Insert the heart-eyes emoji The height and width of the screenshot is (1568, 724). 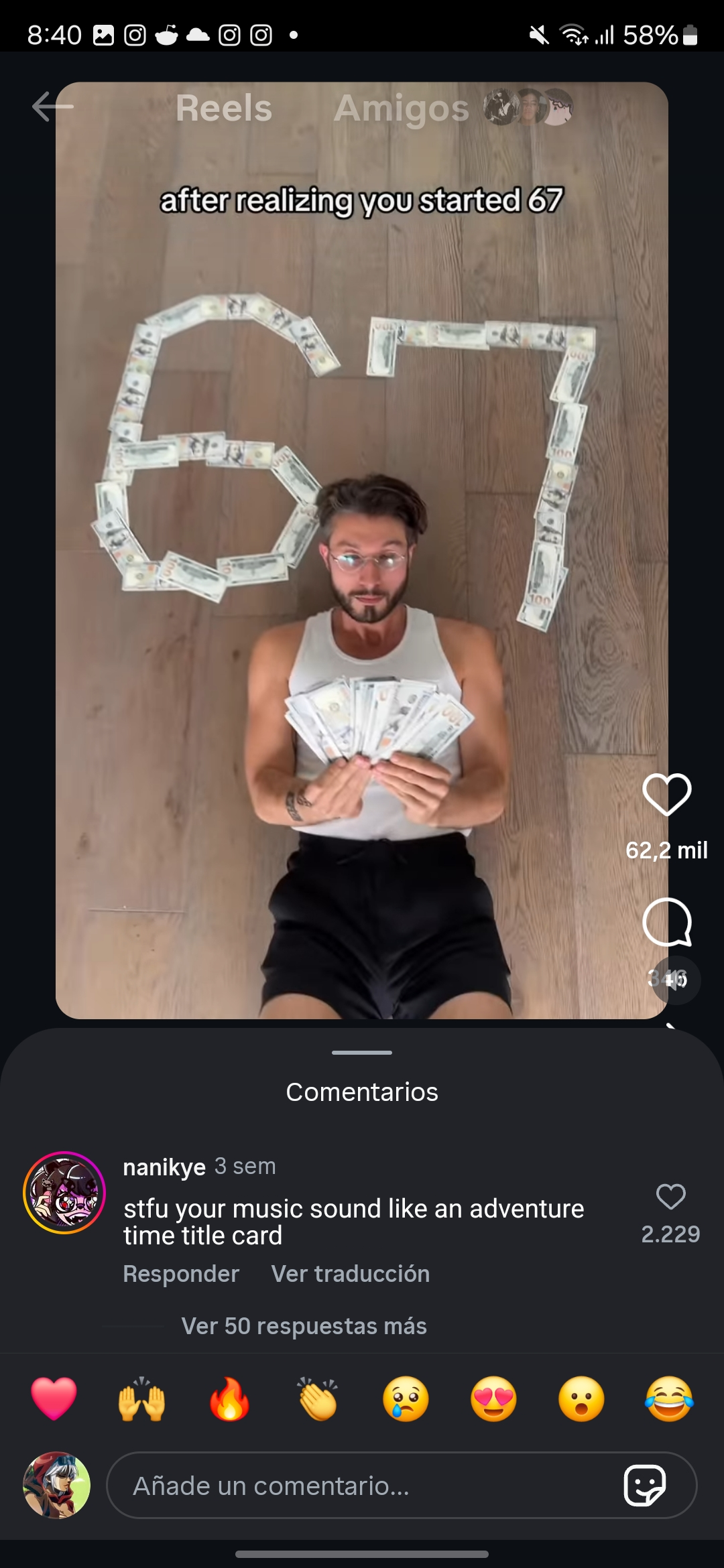coord(493,1399)
